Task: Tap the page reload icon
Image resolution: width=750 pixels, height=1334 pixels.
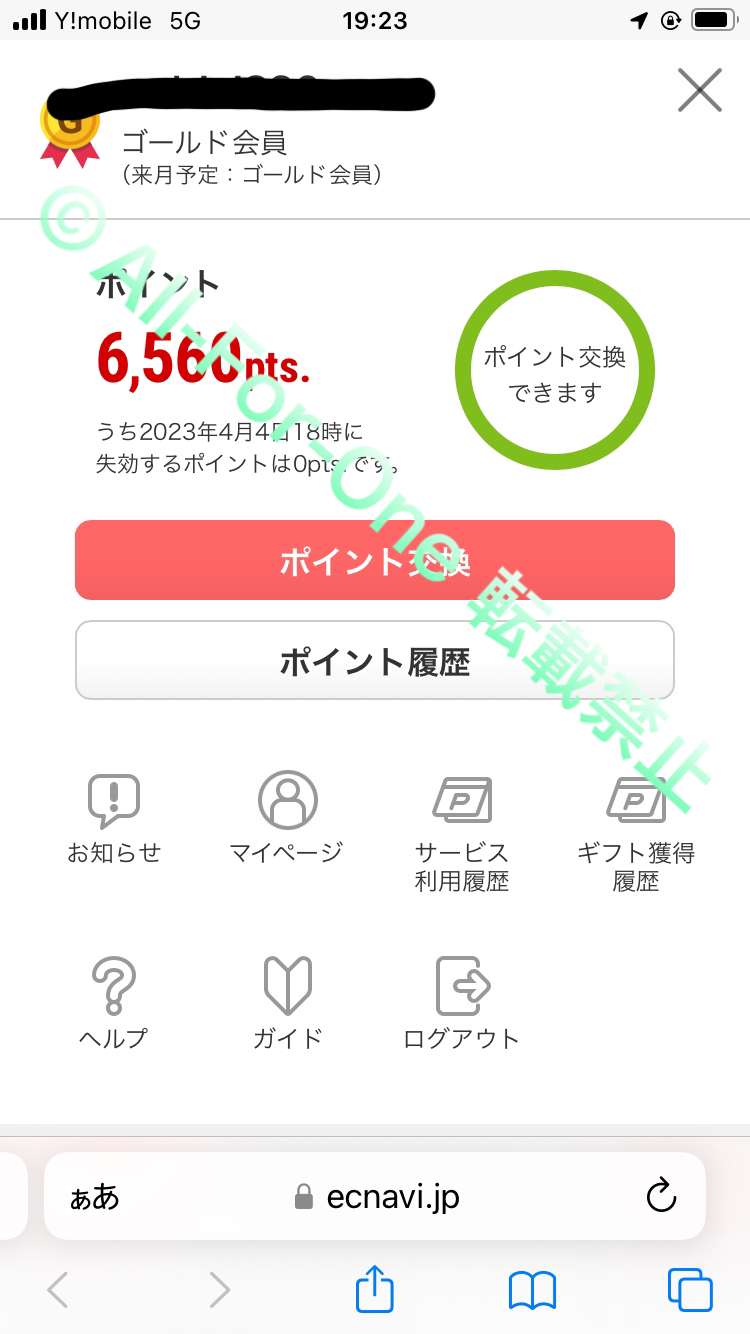Action: coord(660,1196)
